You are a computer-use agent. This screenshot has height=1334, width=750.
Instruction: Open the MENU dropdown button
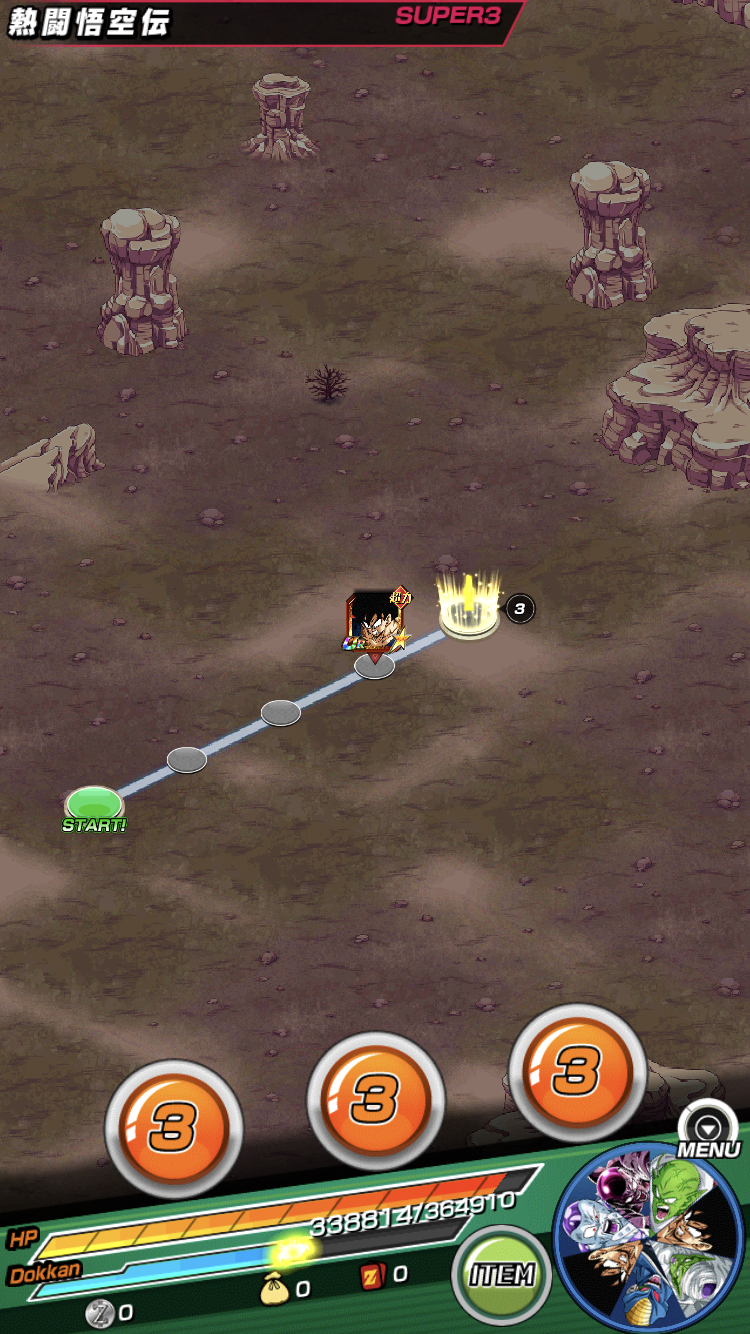tap(708, 1128)
